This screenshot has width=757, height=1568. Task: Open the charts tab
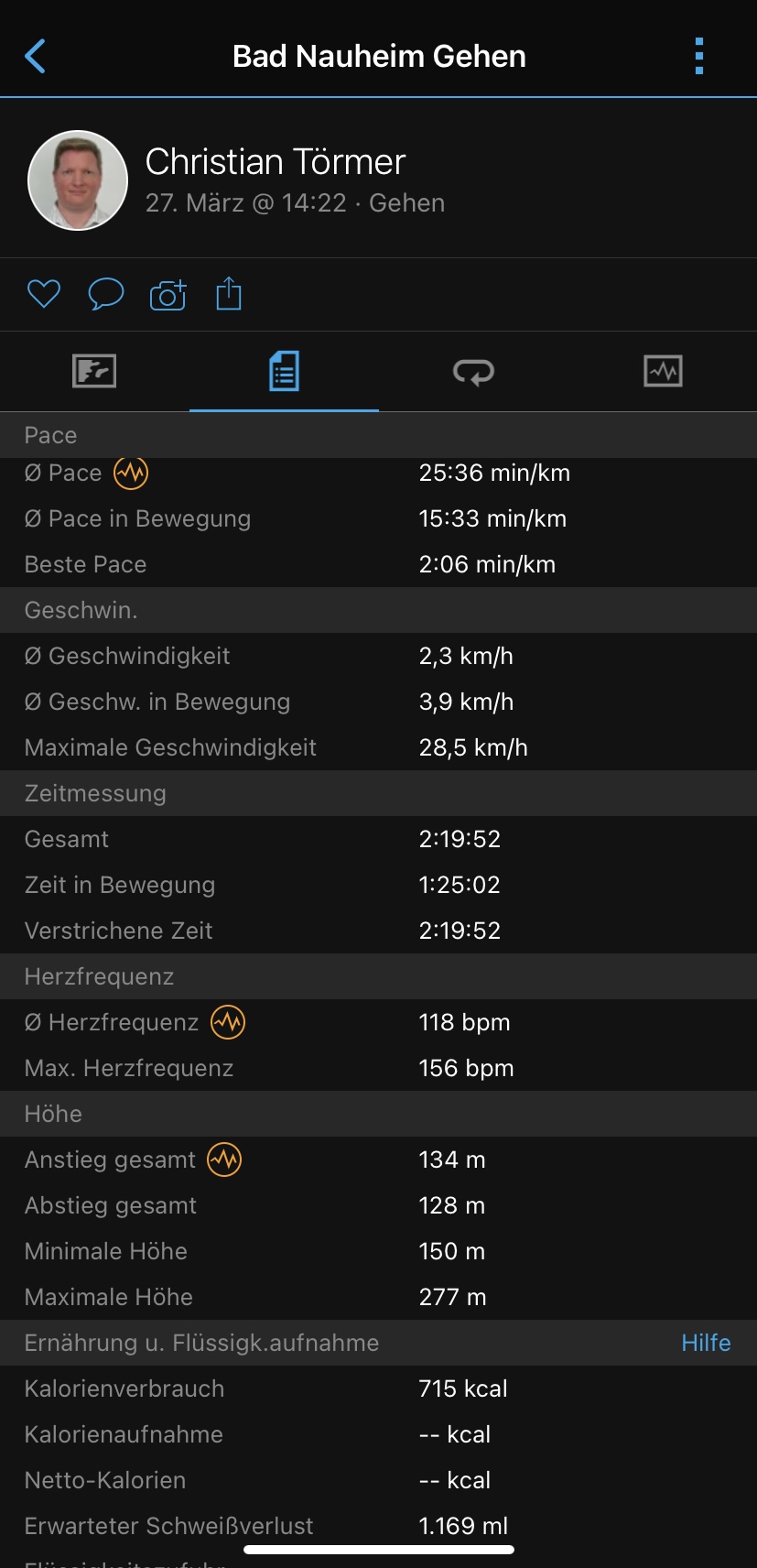[663, 371]
